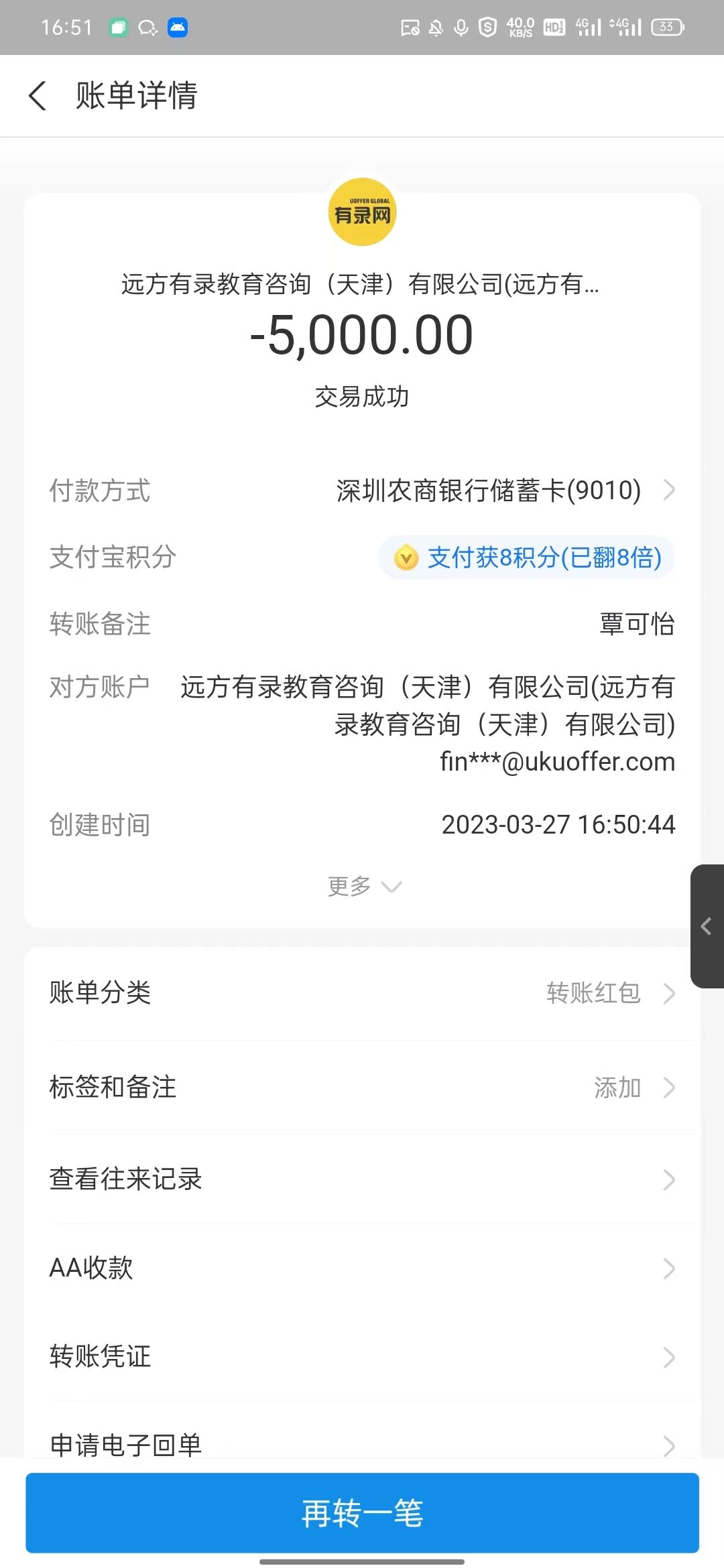724x1568 pixels.
Task: Open 申请电子回单 row
Action: (362, 1444)
